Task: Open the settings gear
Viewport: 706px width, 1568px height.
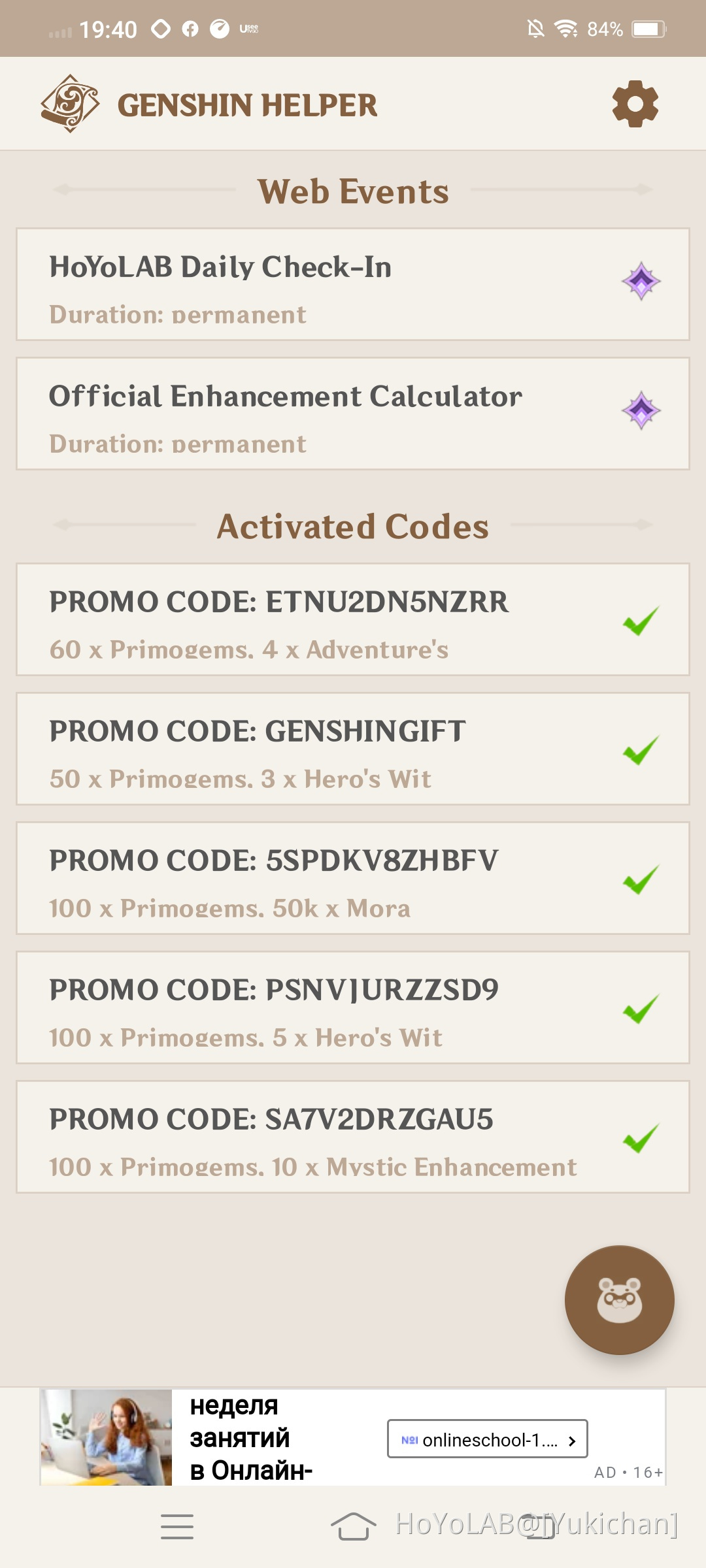Action: [635, 103]
